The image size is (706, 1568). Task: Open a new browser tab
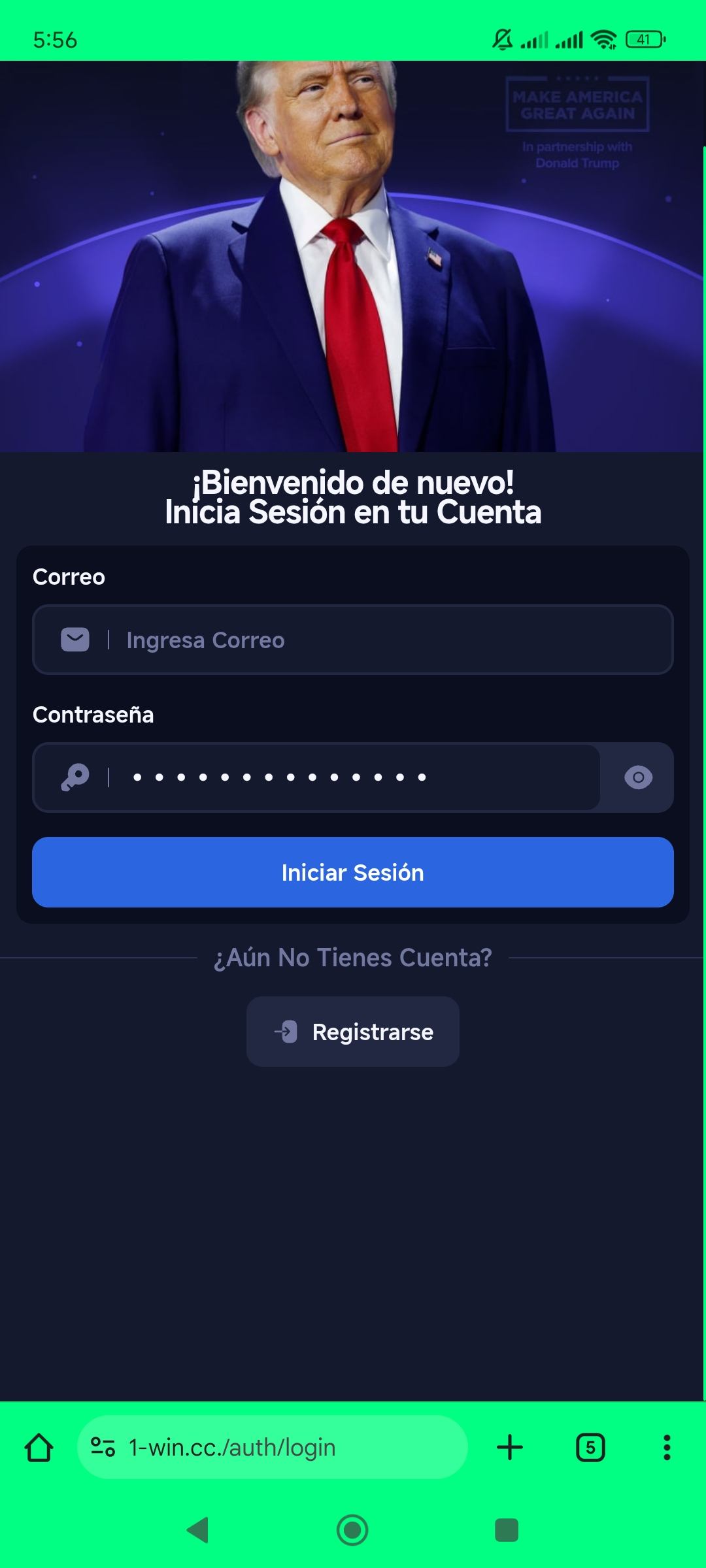[510, 1447]
